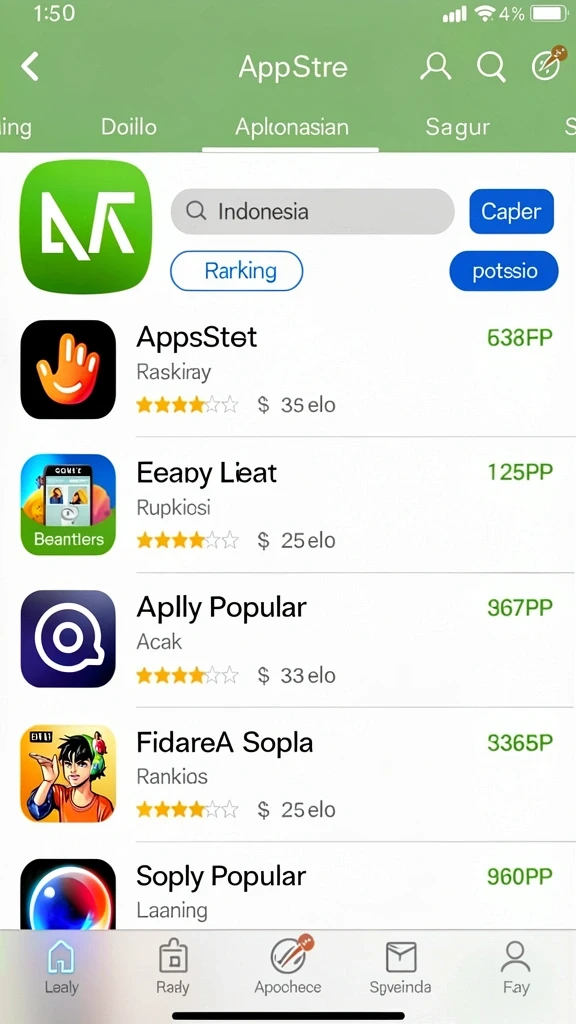The width and height of the screenshot is (576, 1024).
Task: Select the Sagur top tab
Action: [457, 127]
